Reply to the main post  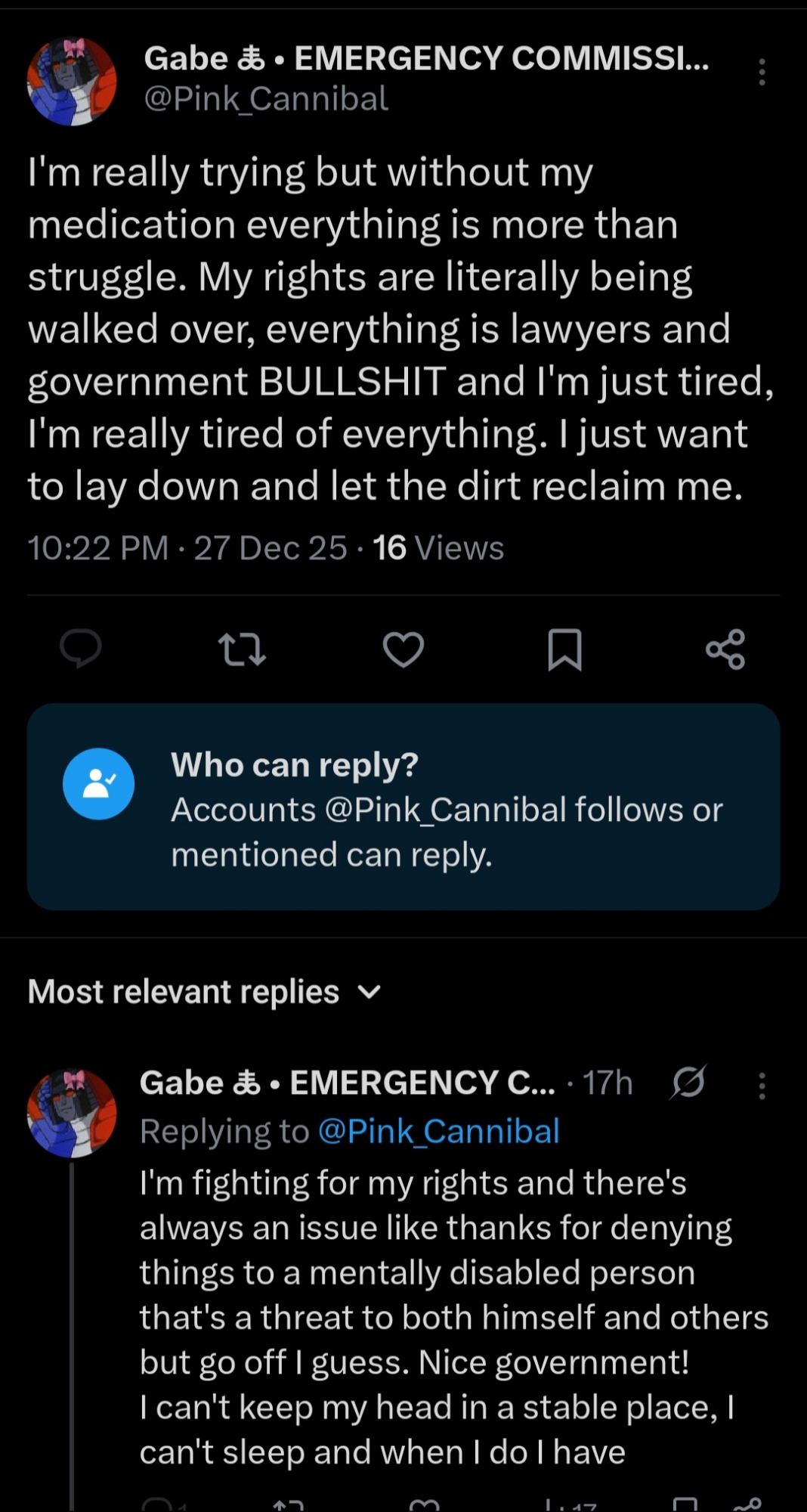(81, 649)
